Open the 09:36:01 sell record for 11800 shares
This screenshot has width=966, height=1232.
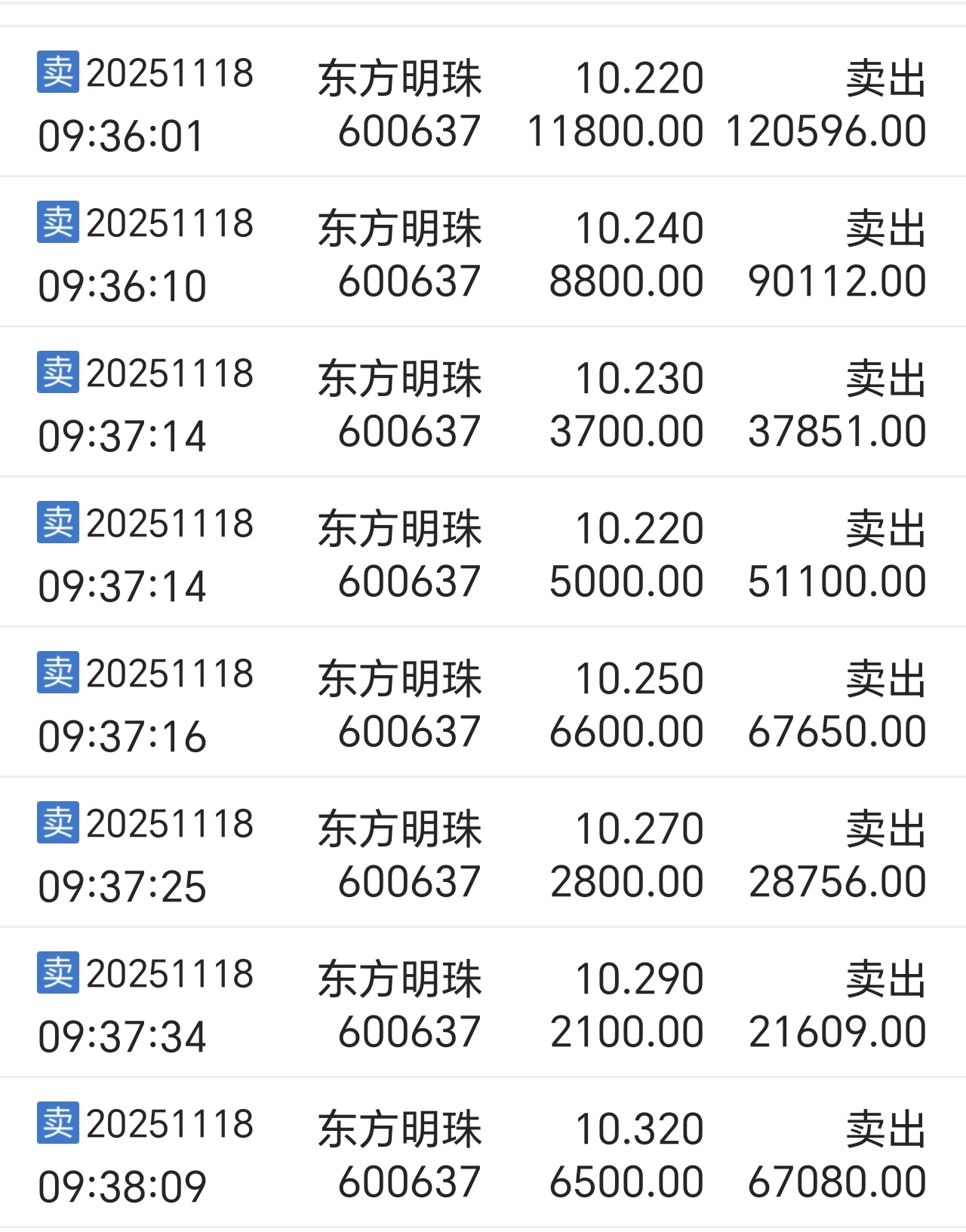click(483, 104)
